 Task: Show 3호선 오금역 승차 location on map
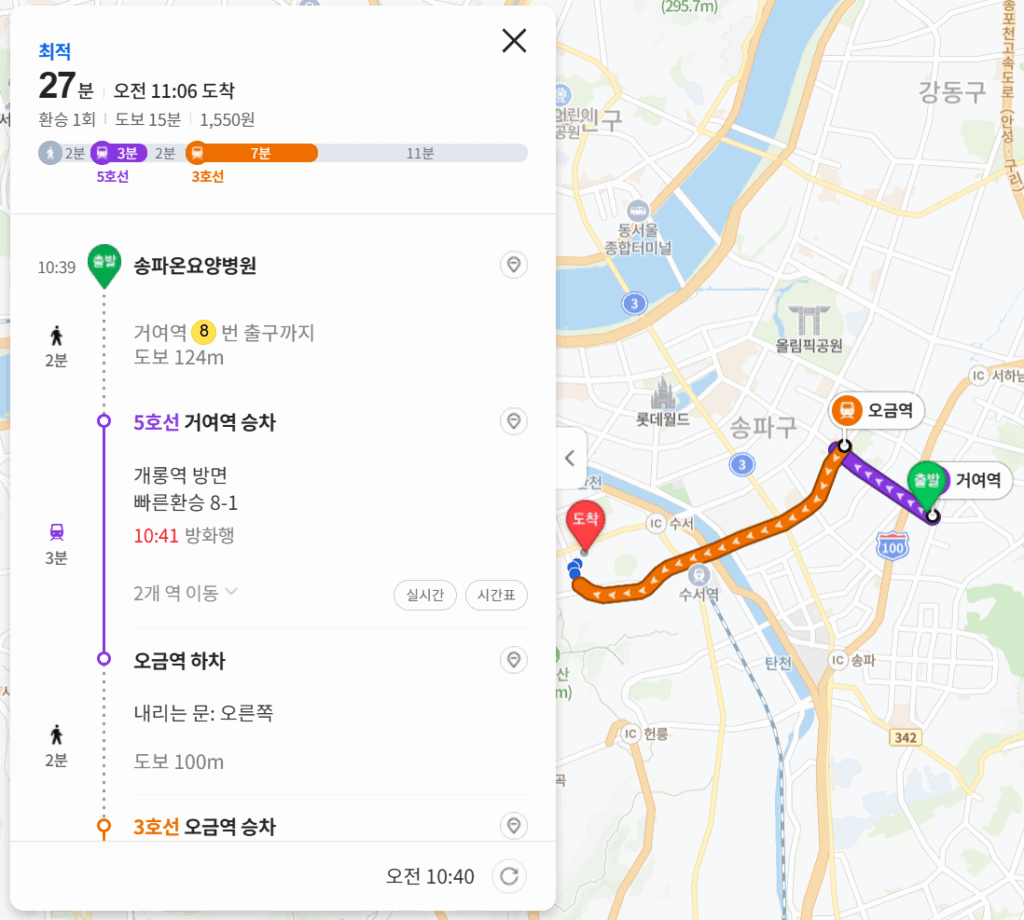click(x=514, y=826)
